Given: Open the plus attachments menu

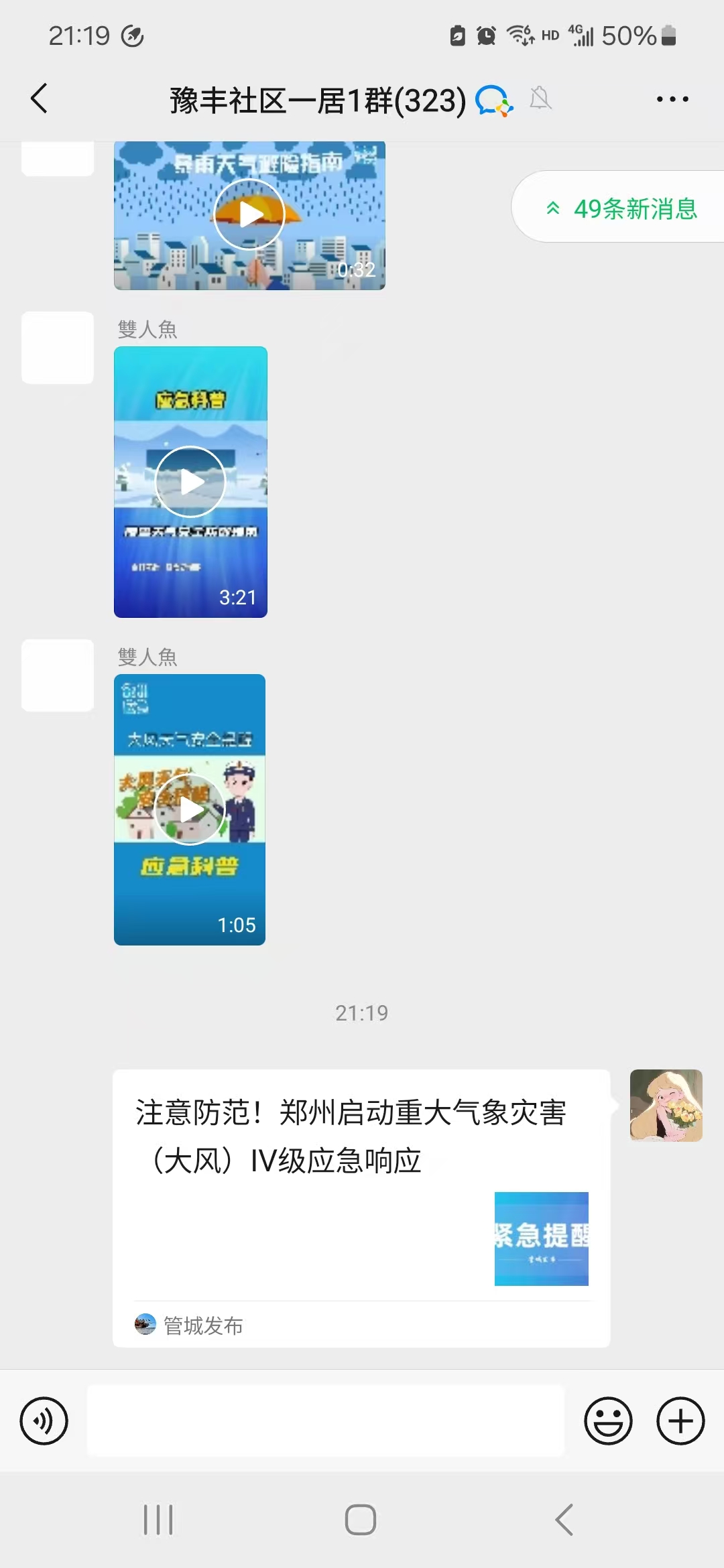Looking at the screenshot, I should (680, 1421).
